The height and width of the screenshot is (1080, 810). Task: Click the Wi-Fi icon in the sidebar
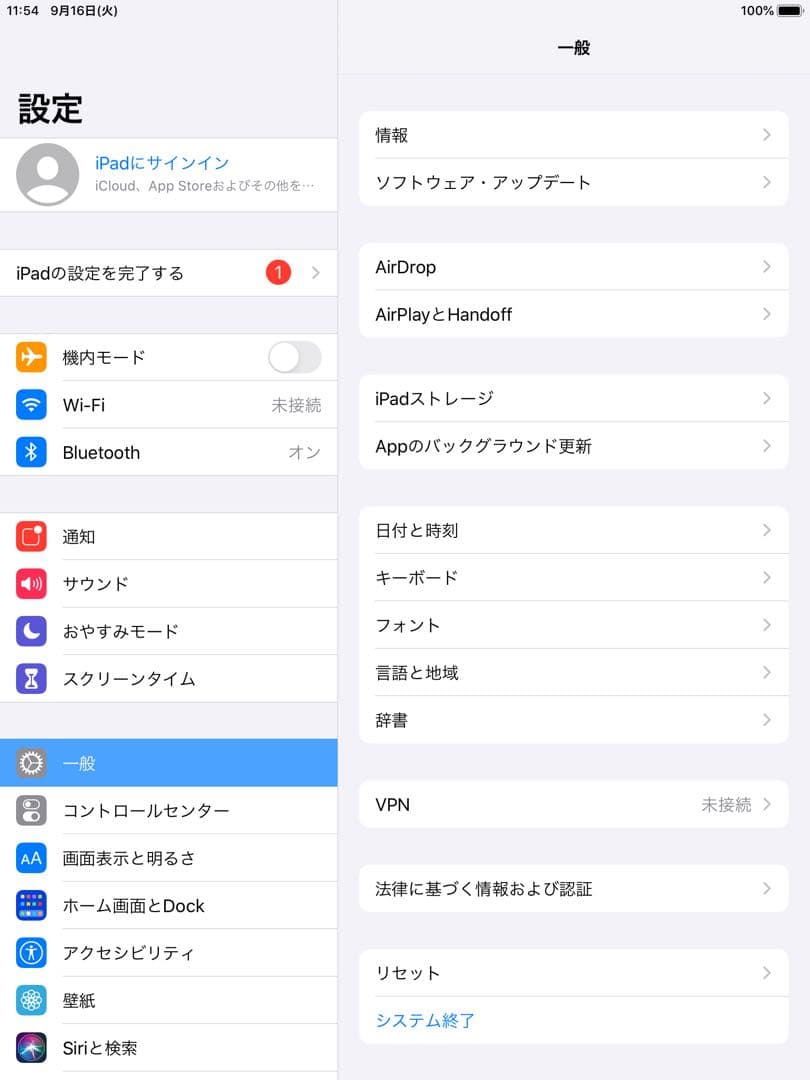pyautogui.click(x=31, y=405)
